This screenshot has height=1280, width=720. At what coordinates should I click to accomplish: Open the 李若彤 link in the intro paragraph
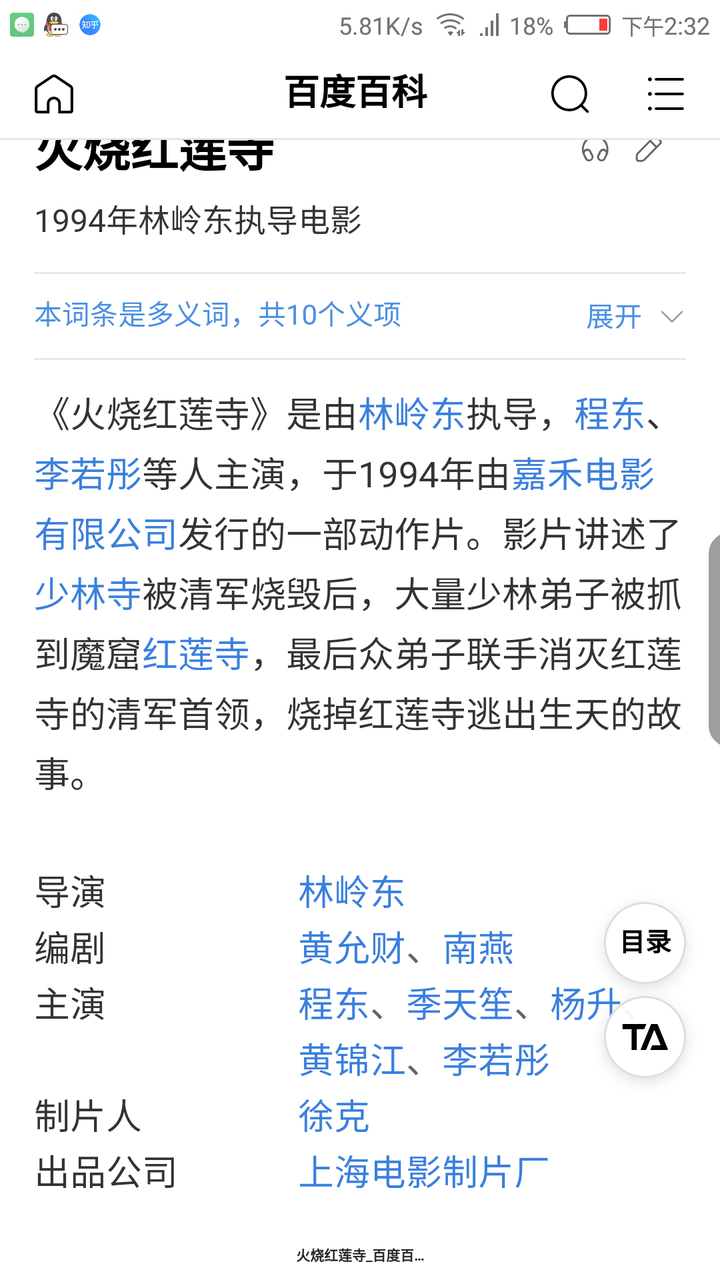88,474
